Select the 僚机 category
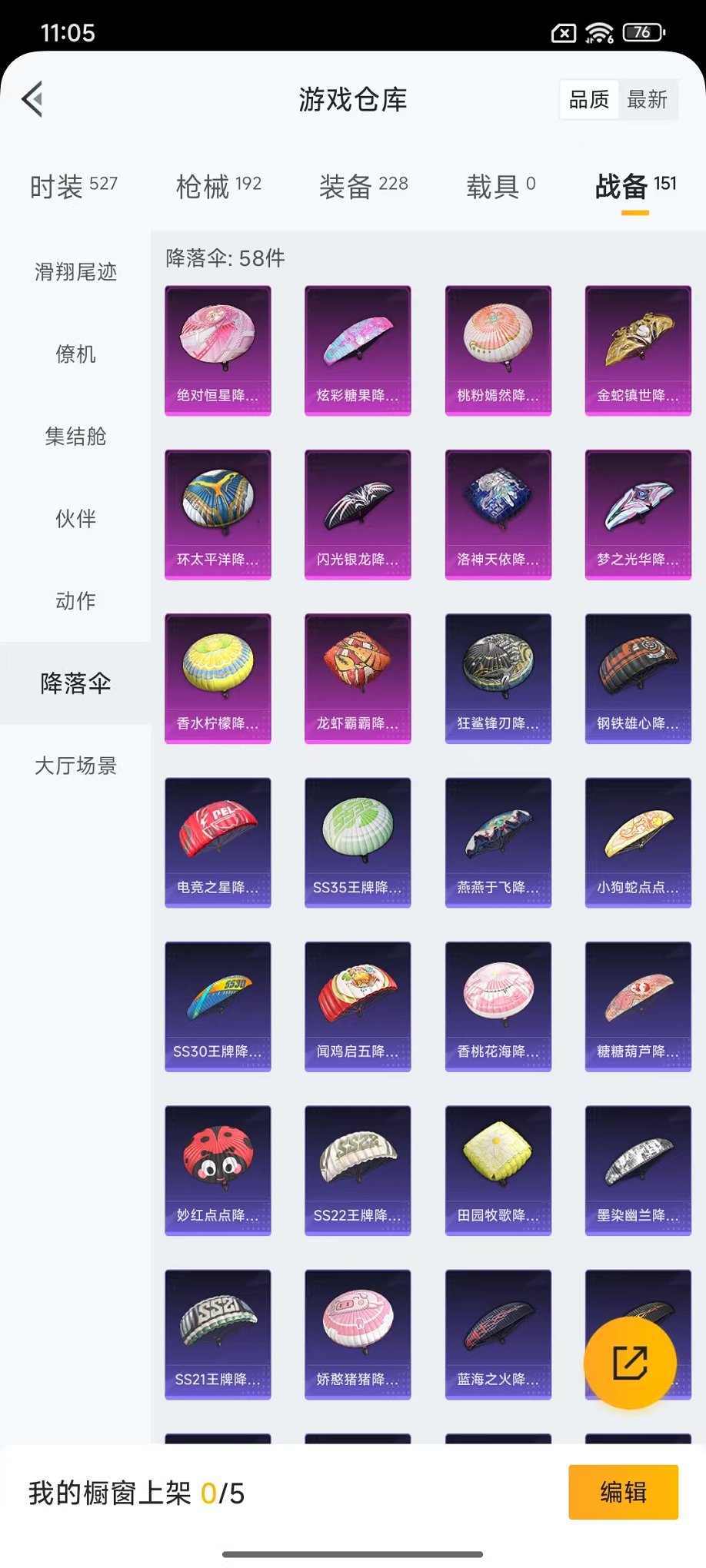The image size is (706, 1568). 75,354
